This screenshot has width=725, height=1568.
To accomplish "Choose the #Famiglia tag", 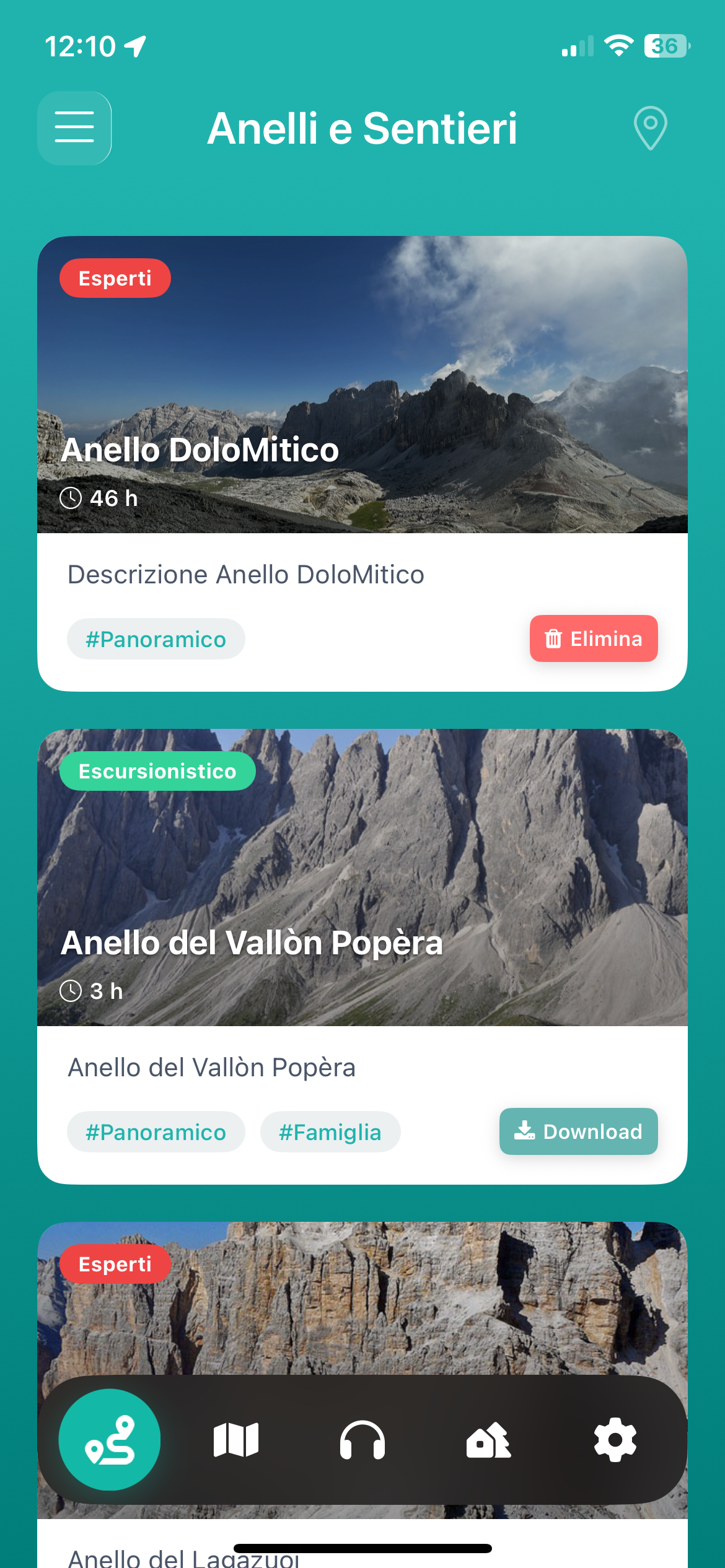I will (330, 1132).
